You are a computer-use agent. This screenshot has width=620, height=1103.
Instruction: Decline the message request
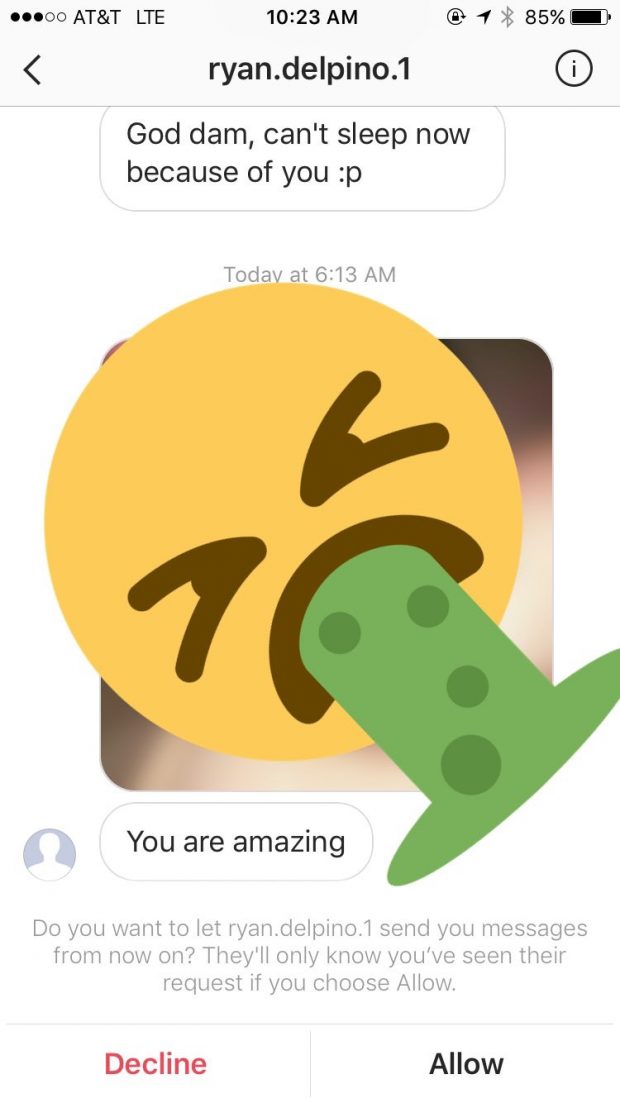(156, 1063)
